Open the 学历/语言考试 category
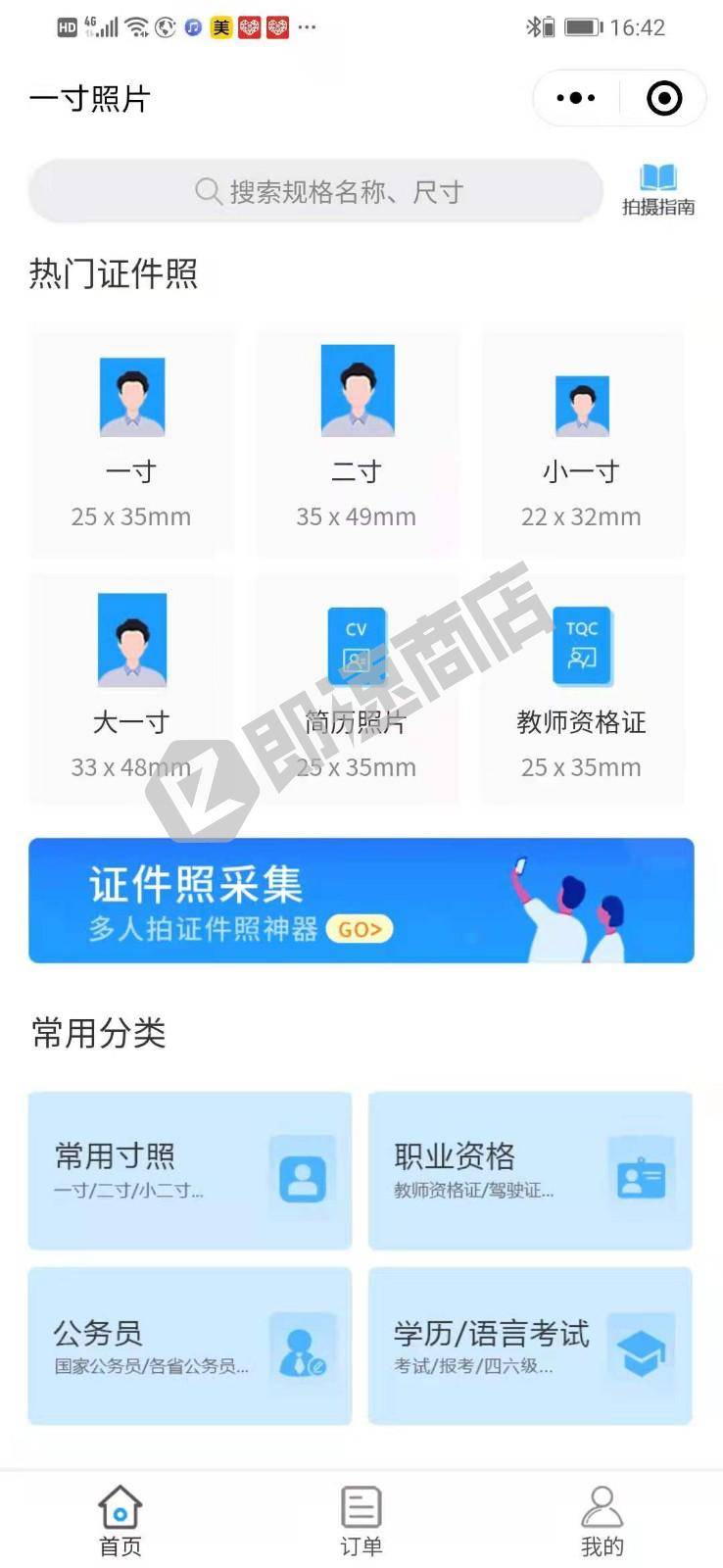This screenshot has width=723, height=1568. (530, 1346)
